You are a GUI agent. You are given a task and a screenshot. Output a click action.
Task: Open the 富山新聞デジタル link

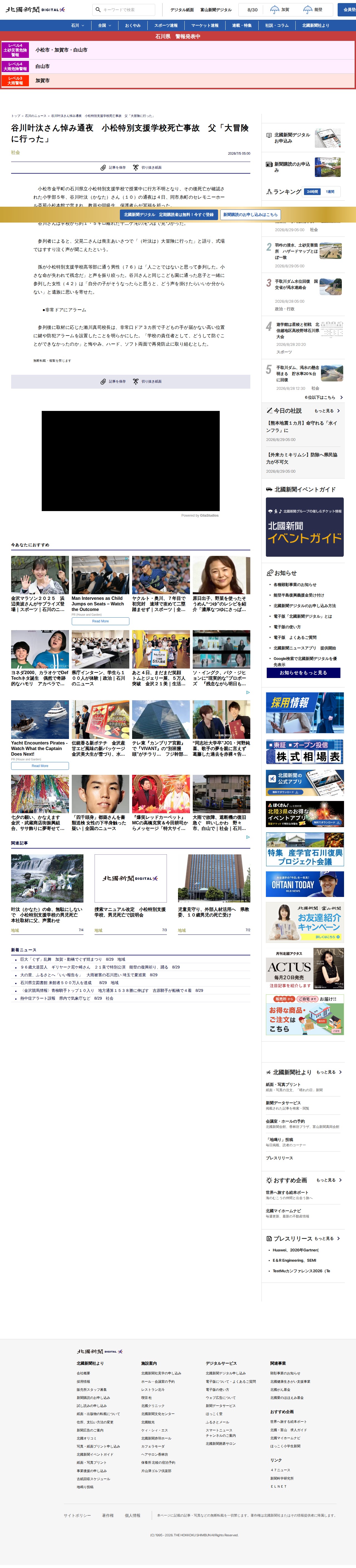(x=216, y=10)
